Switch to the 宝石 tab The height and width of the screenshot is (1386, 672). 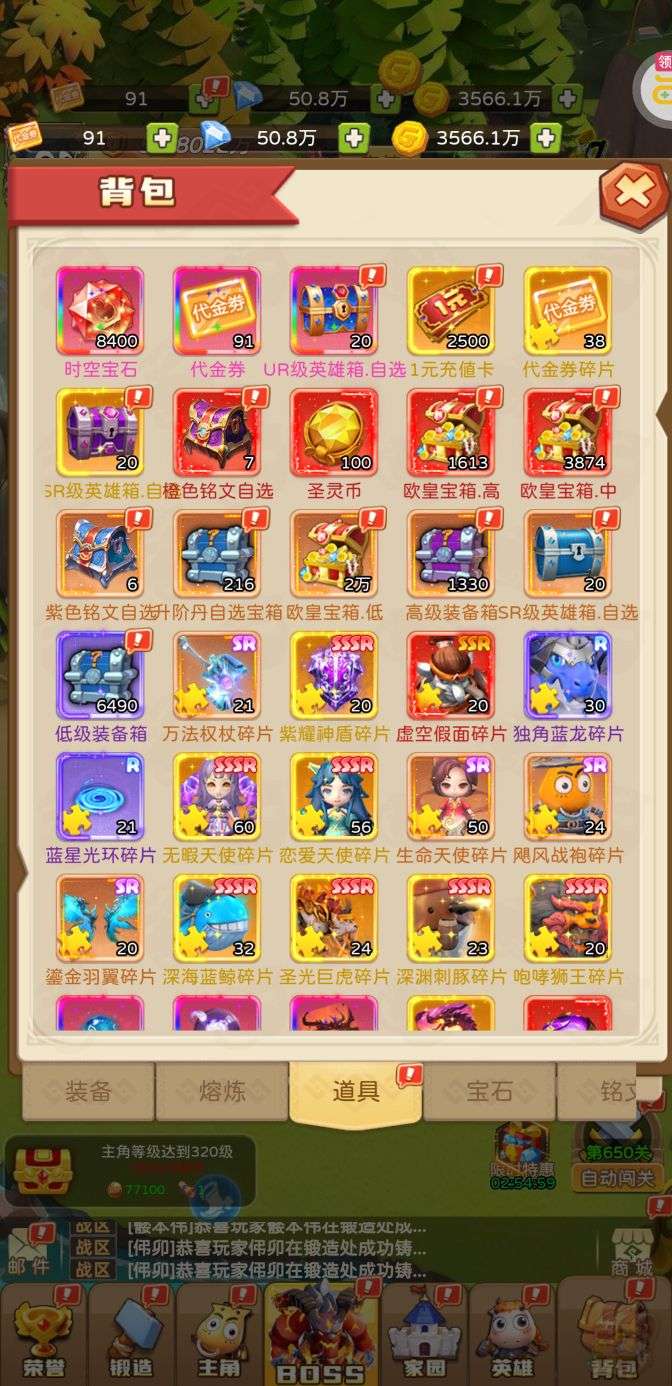489,1091
